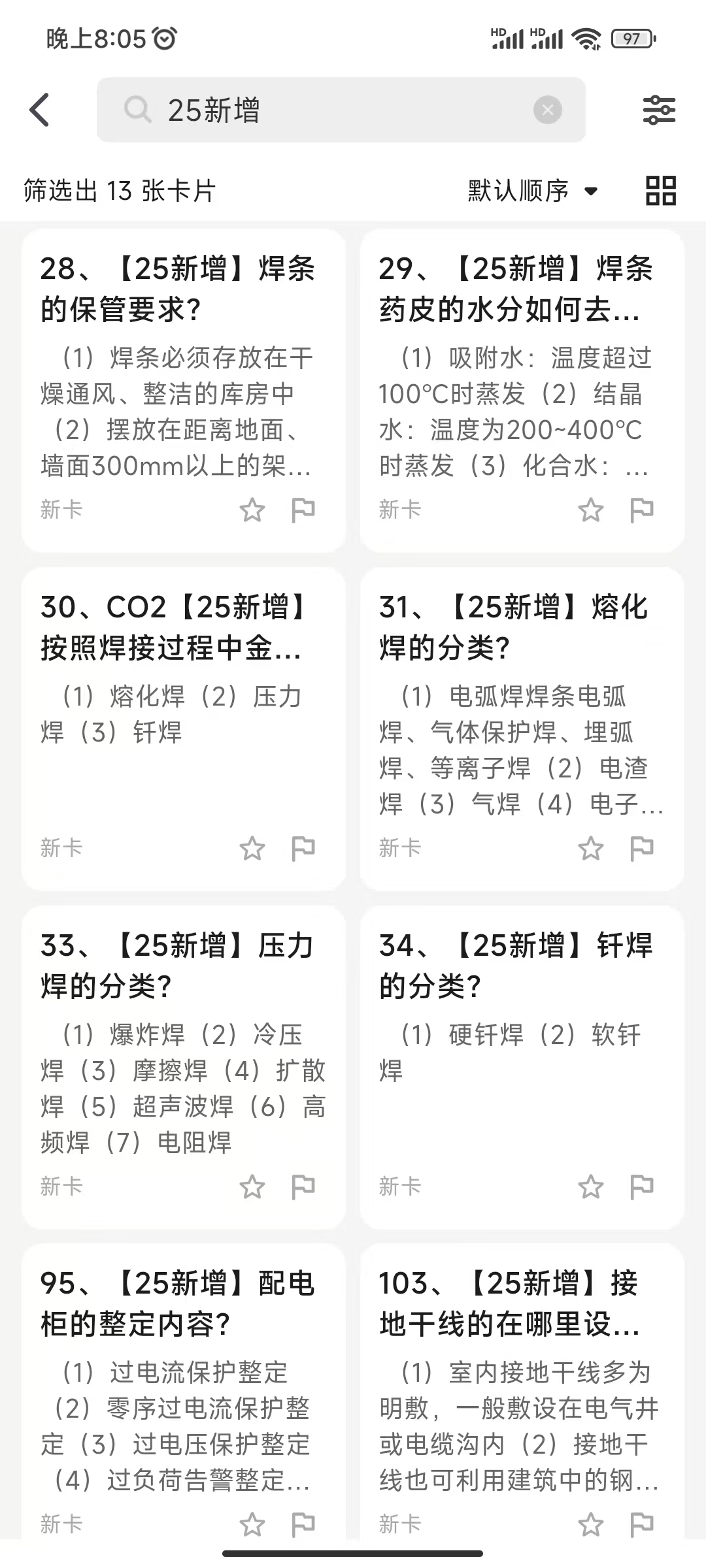
Task: Tap the search field containing 25新增
Action: pos(341,110)
